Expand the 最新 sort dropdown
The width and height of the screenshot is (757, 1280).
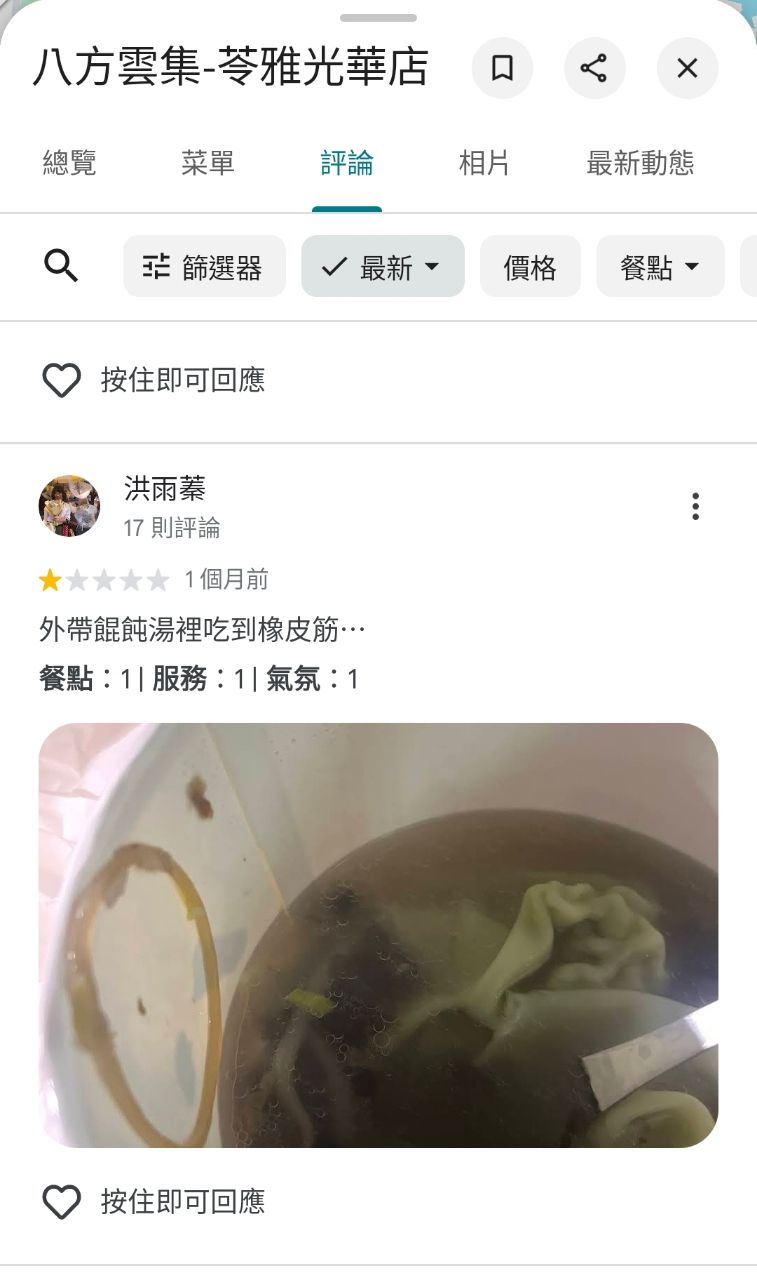[383, 266]
